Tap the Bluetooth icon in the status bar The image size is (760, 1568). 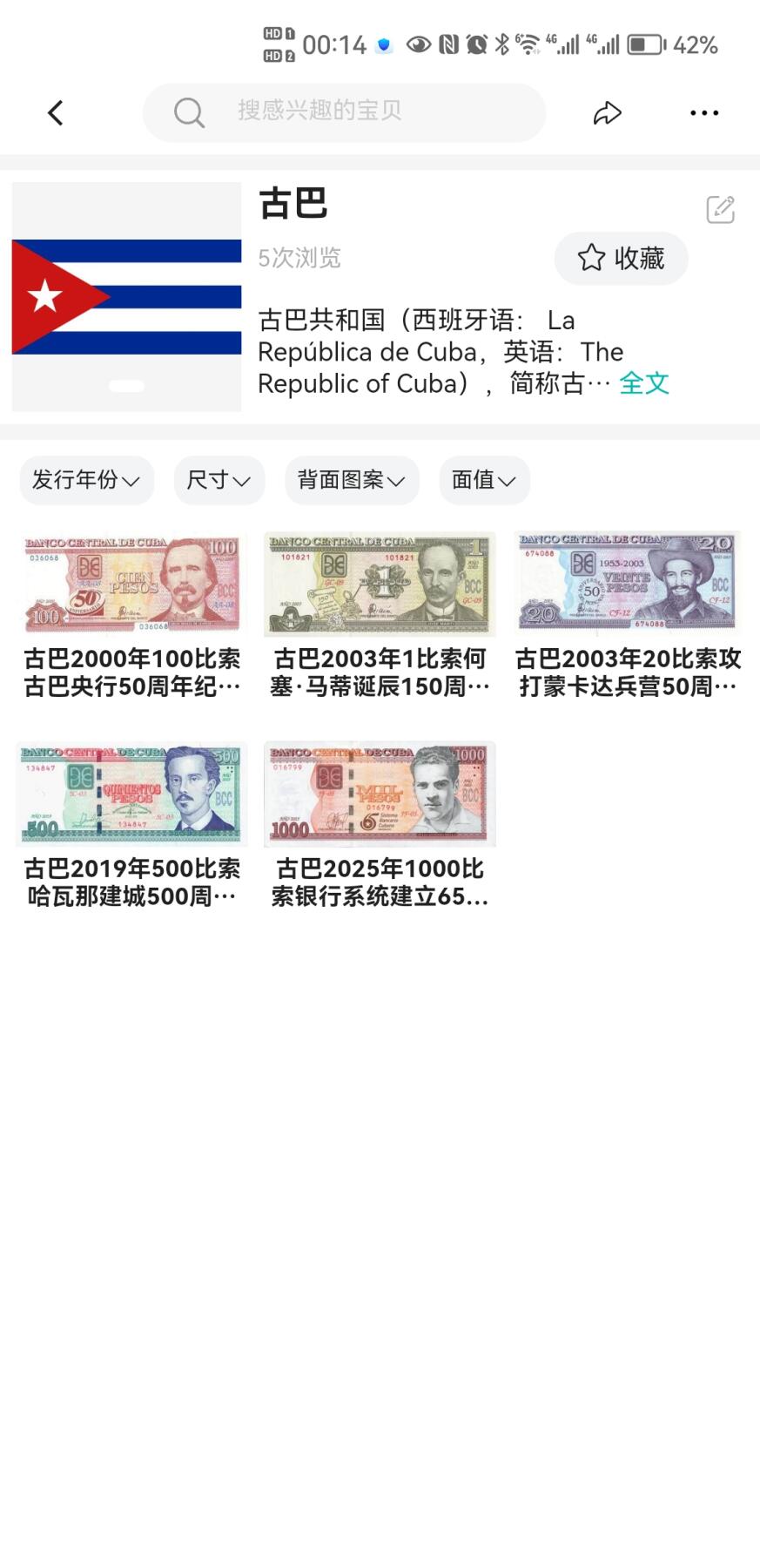click(x=502, y=44)
